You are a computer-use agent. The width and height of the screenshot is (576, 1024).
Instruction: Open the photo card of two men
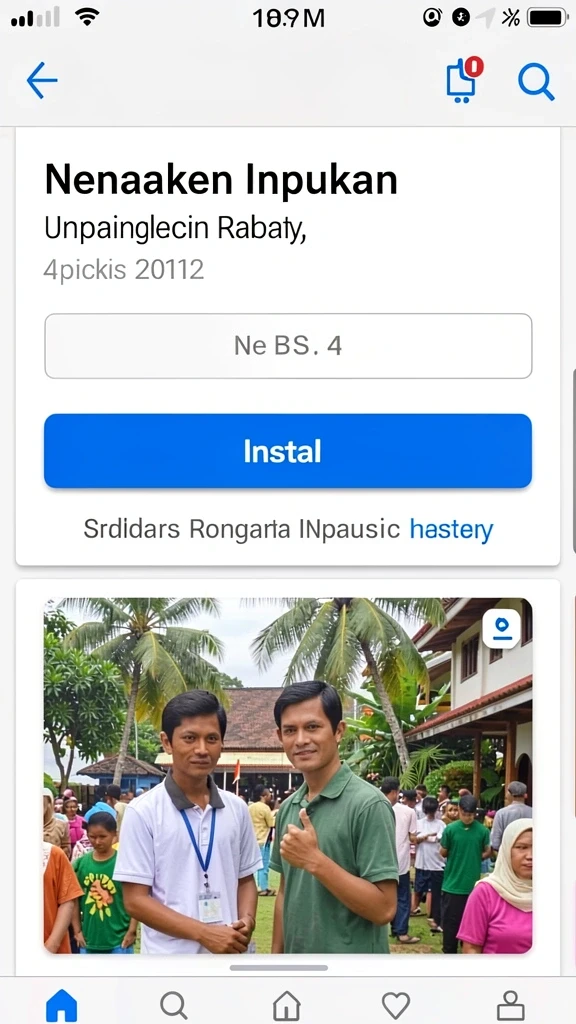tap(288, 776)
